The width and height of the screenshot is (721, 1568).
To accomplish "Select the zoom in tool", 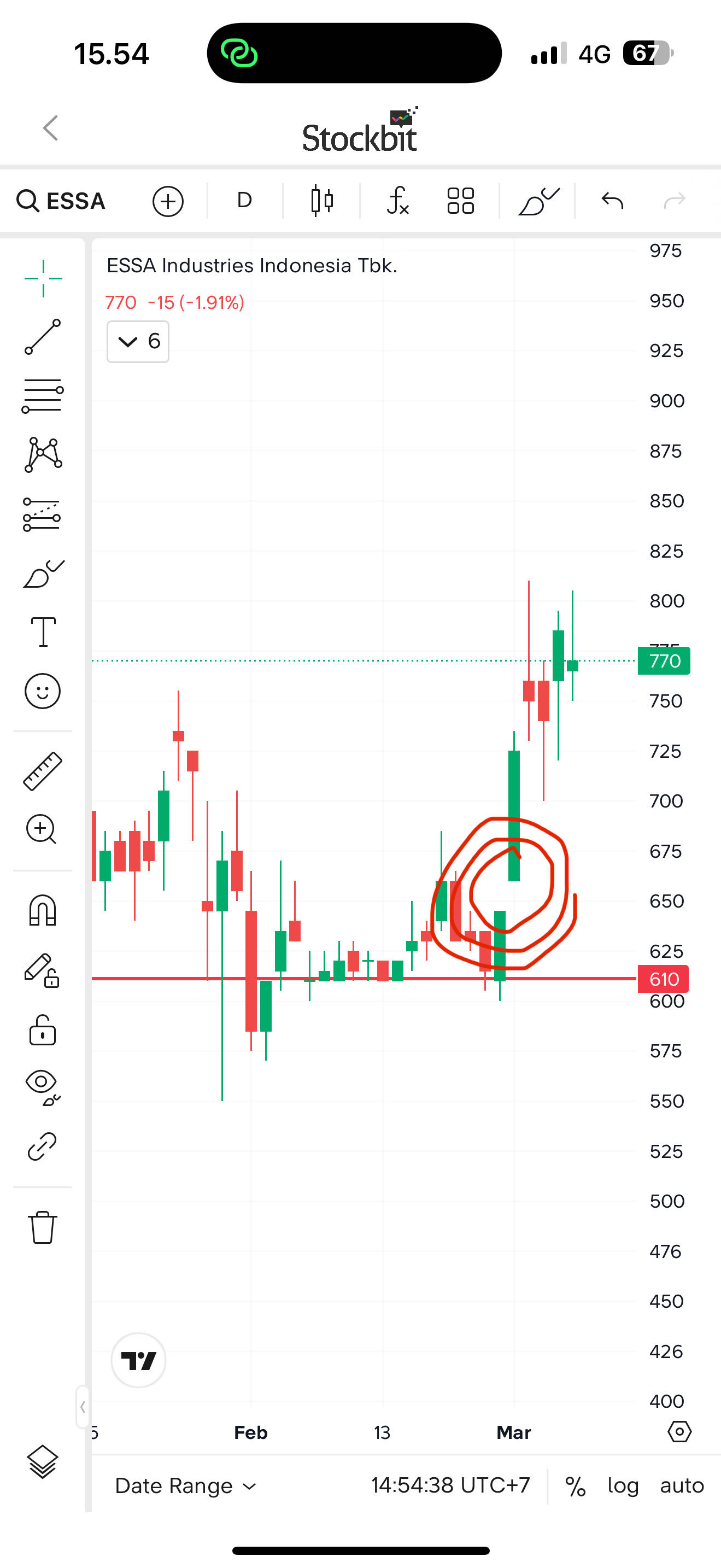I will tap(42, 829).
